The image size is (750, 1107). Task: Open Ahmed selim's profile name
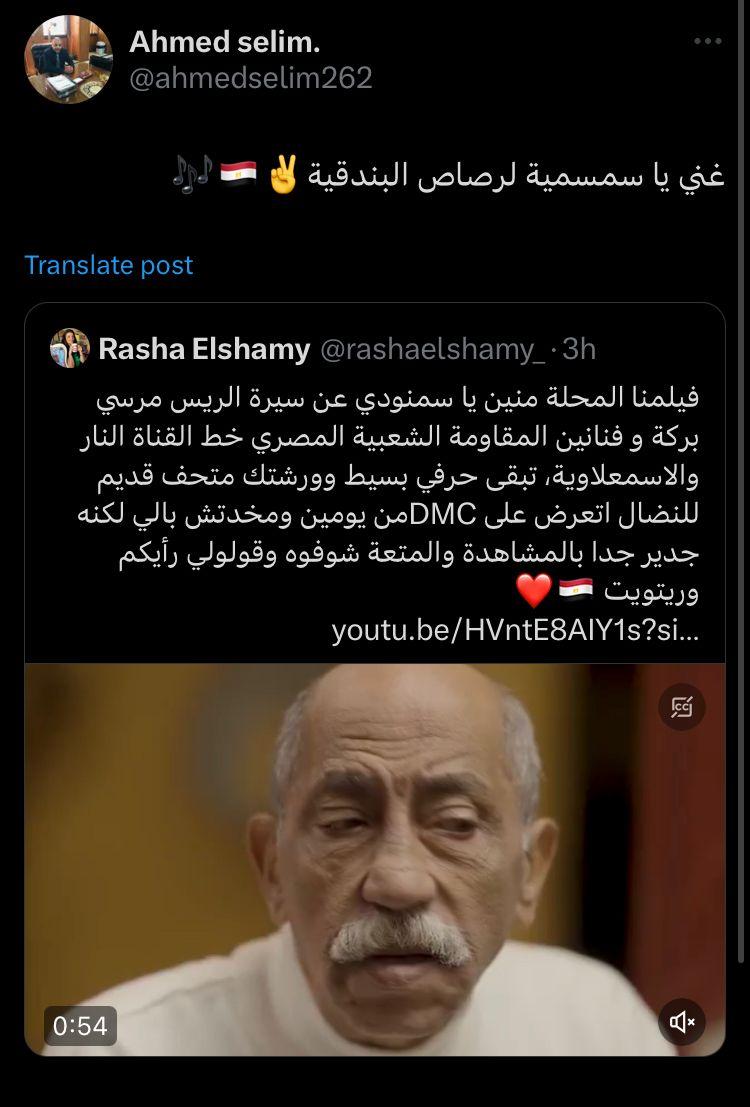click(x=224, y=42)
